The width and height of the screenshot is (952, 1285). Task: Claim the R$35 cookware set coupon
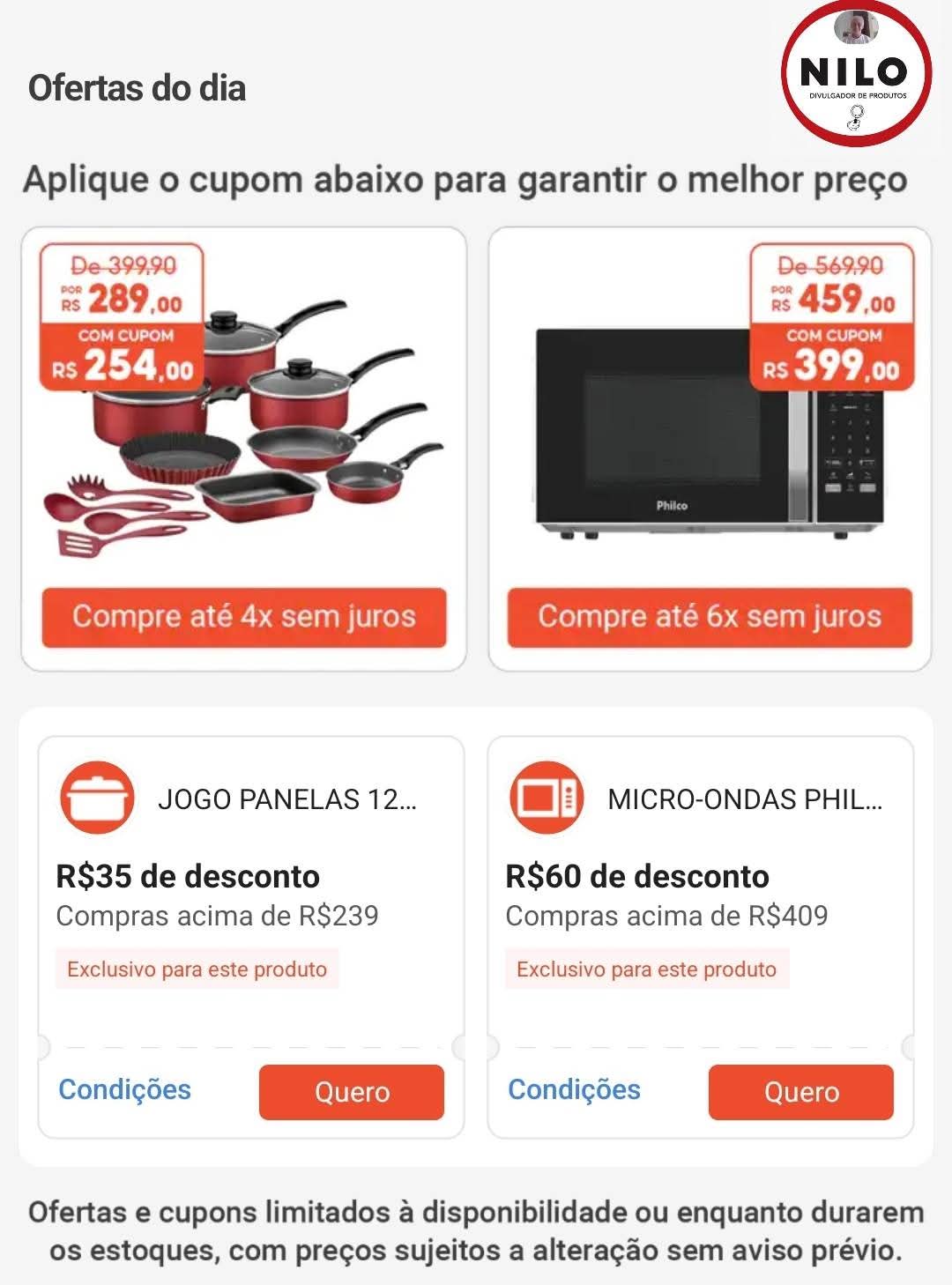click(351, 1092)
